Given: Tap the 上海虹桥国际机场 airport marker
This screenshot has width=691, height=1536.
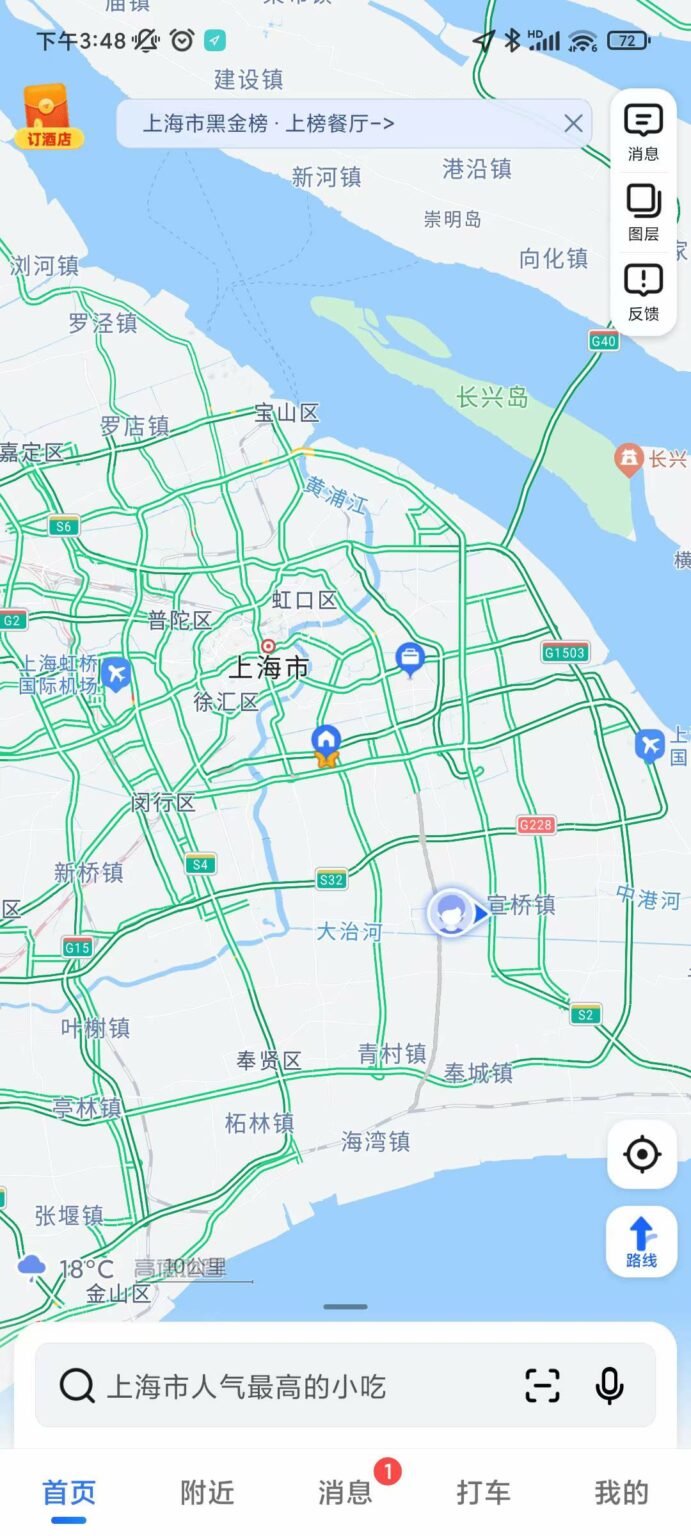Looking at the screenshot, I should click(x=116, y=675).
